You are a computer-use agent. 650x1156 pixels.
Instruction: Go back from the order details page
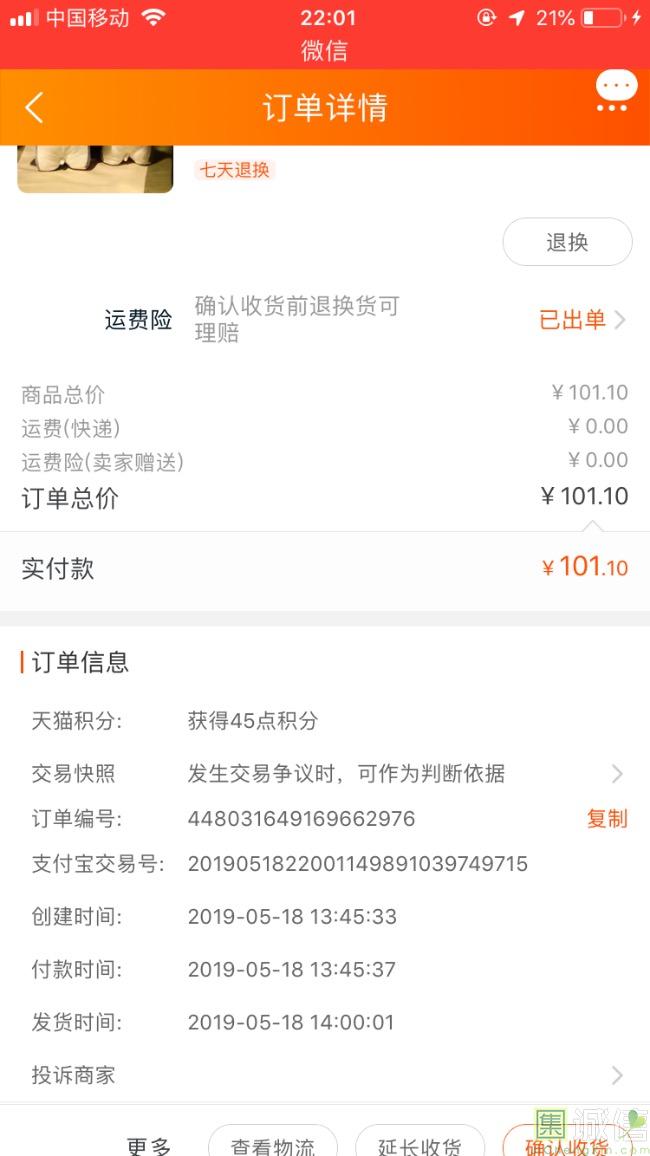[34, 108]
